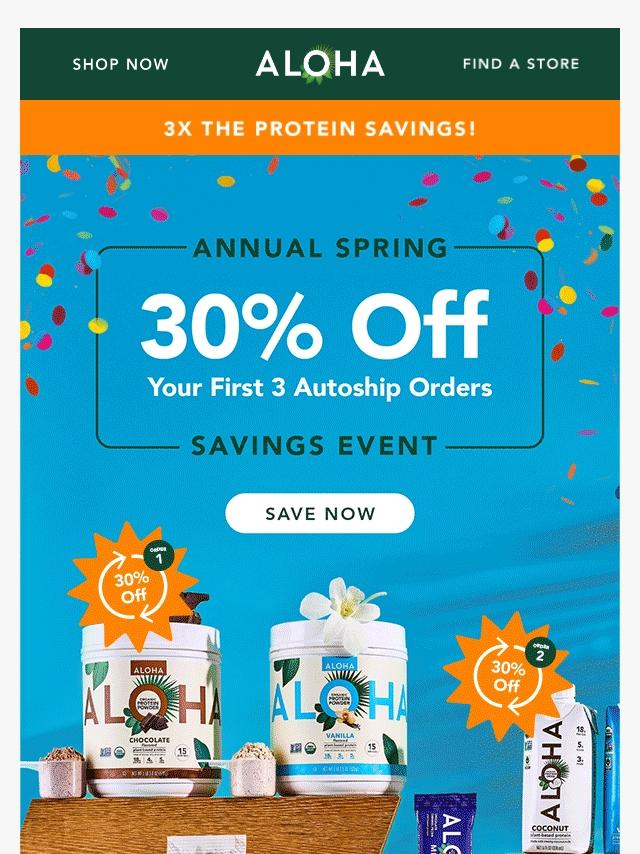Open the Find a Store link
The width and height of the screenshot is (640, 854).
520,64
